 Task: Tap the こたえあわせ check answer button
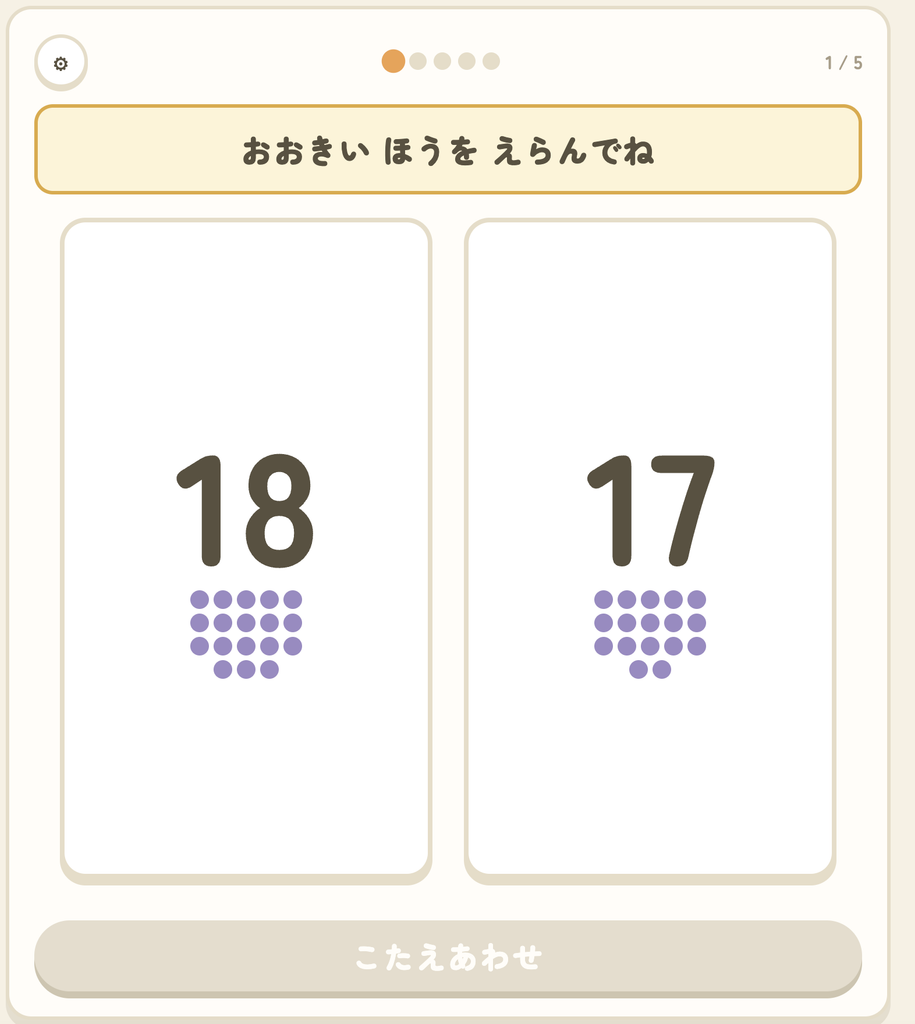[x=448, y=958]
